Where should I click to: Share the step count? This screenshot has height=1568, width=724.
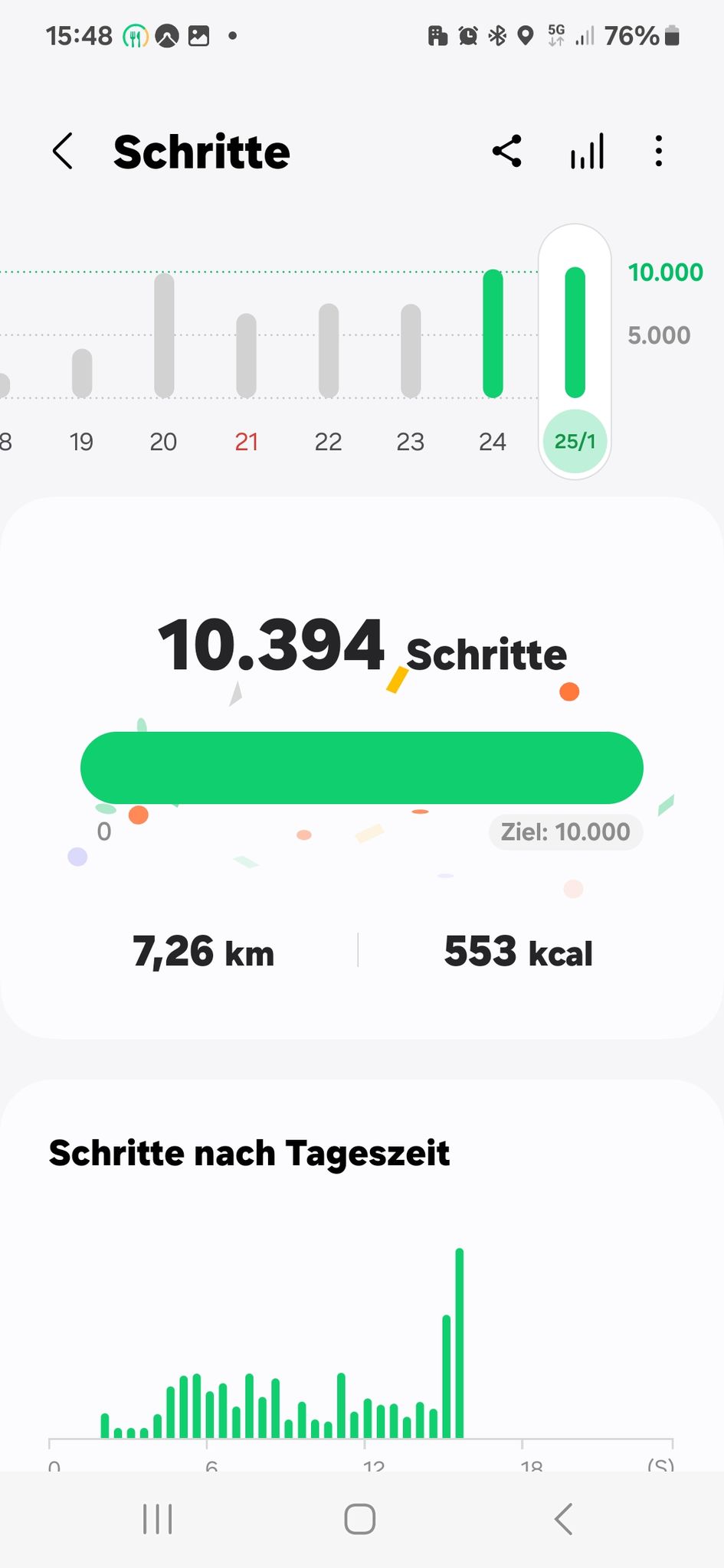[507, 151]
